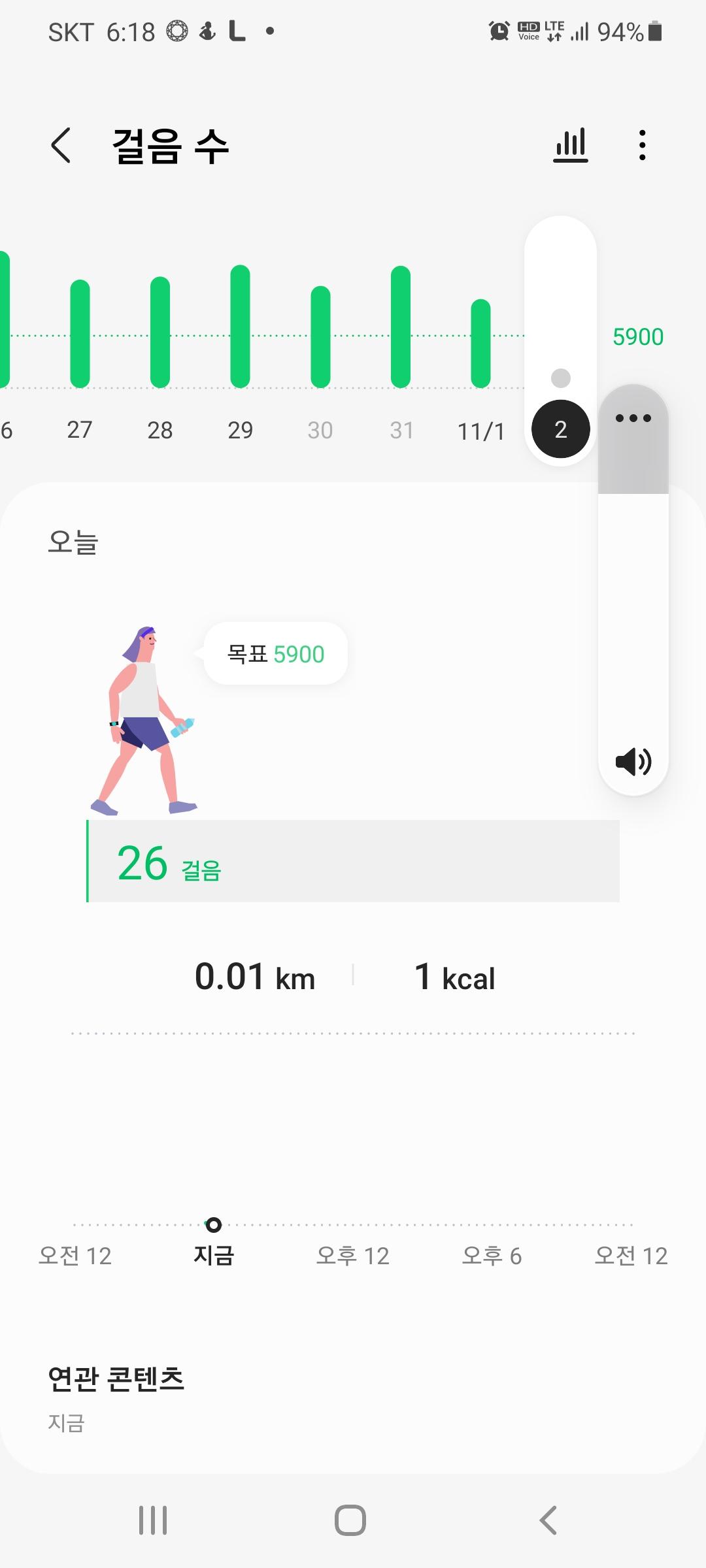Open the step trends chart icon
706x1568 pixels.
570,145
